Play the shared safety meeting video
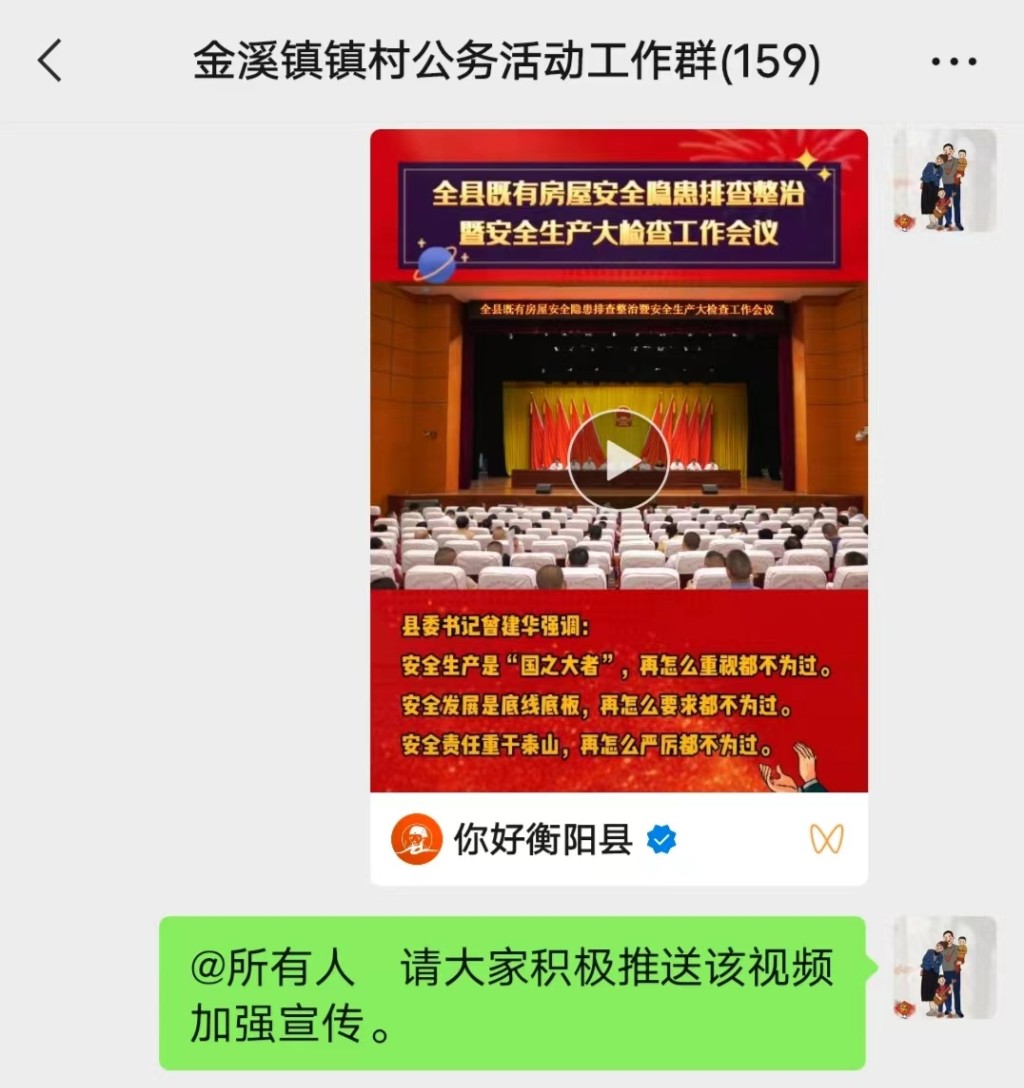The image size is (1024, 1088). (x=618, y=461)
